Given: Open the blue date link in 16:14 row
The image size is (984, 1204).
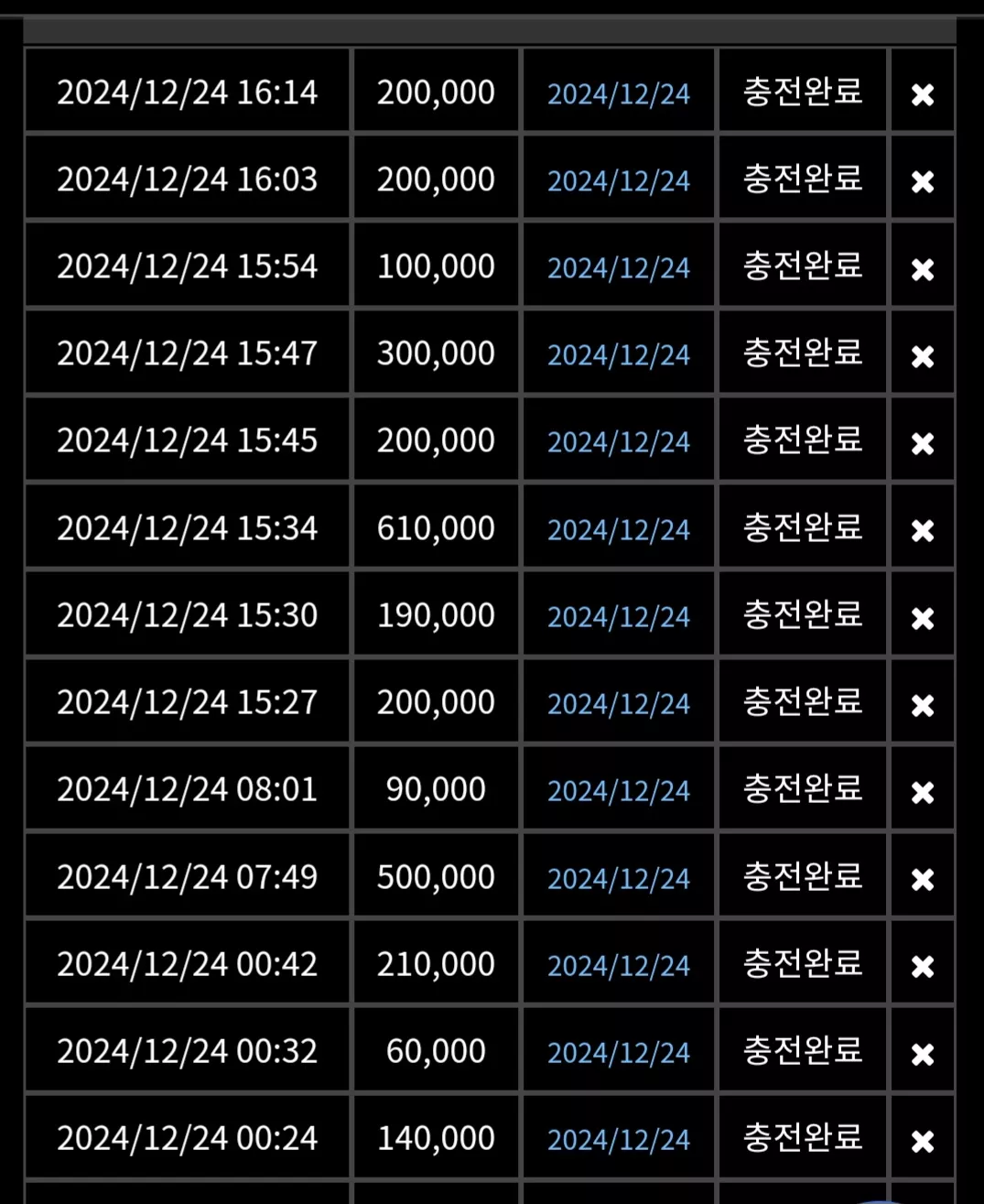Looking at the screenshot, I should [619, 94].
